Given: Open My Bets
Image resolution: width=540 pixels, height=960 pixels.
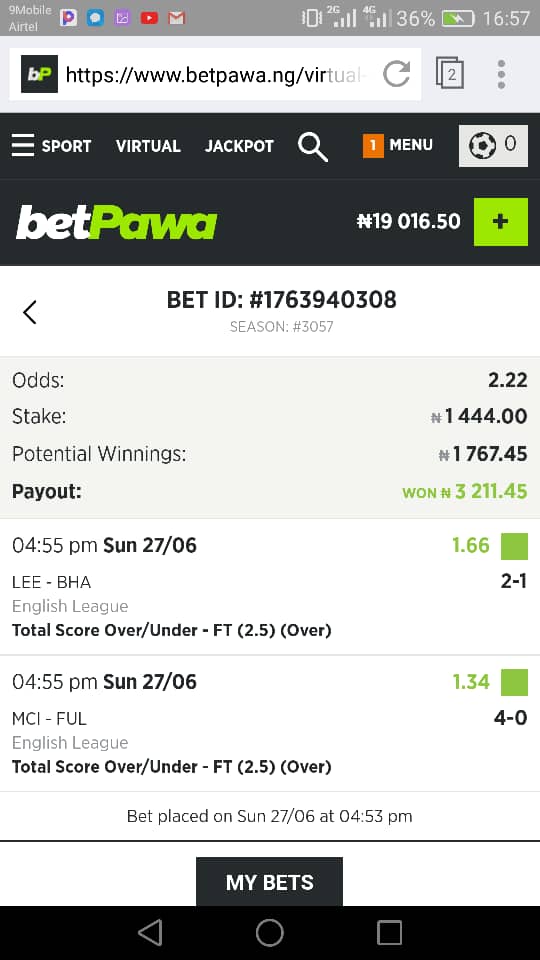Looking at the screenshot, I should 269,882.
